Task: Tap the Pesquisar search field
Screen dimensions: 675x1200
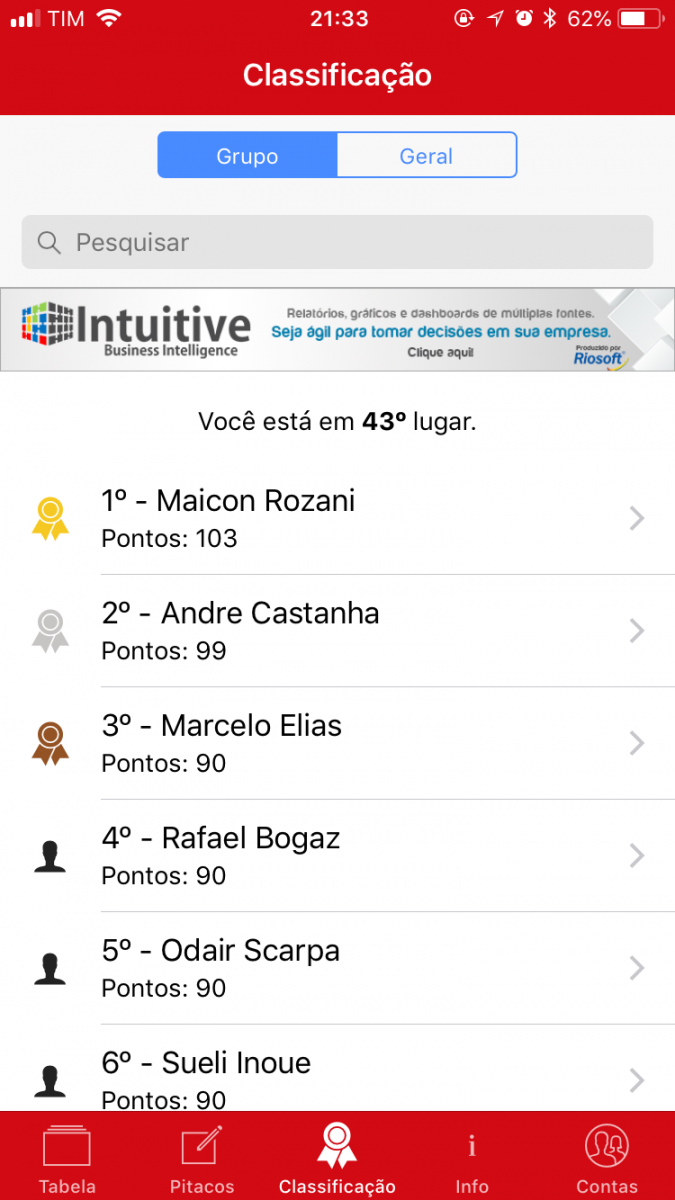Action: (337, 242)
